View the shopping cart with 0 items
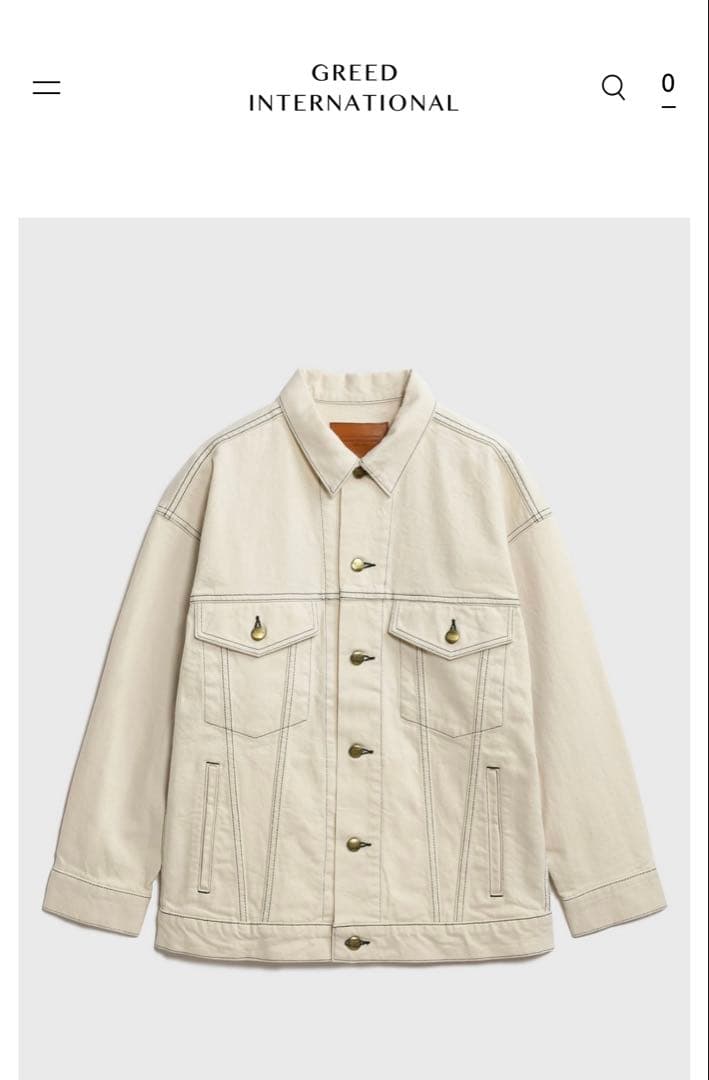 tap(668, 88)
